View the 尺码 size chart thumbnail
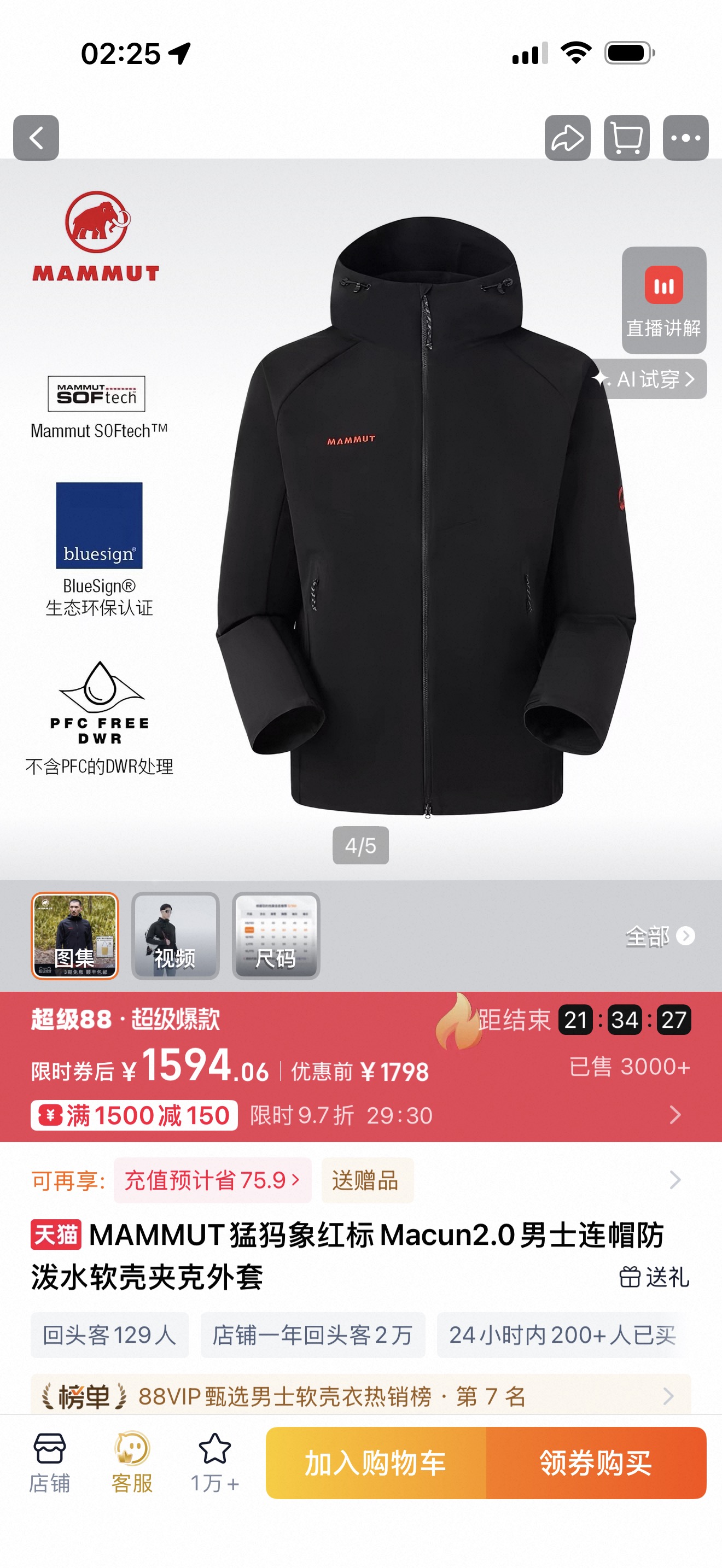The height and width of the screenshot is (1568, 722). click(x=276, y=935)
